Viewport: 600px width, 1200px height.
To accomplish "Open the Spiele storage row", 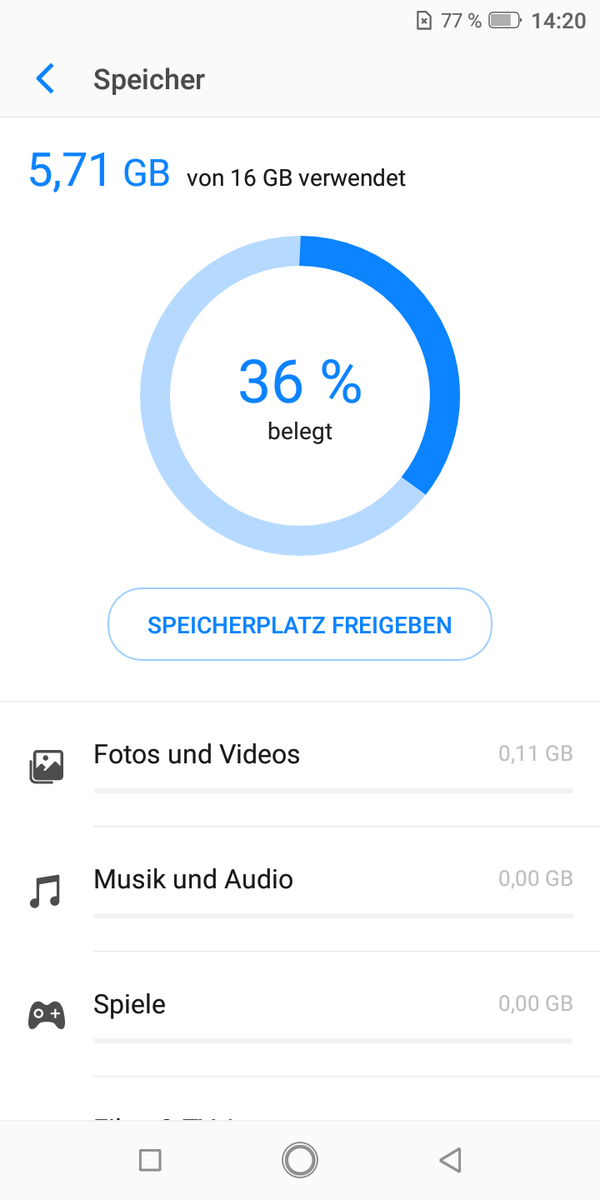I will 300,1015.
